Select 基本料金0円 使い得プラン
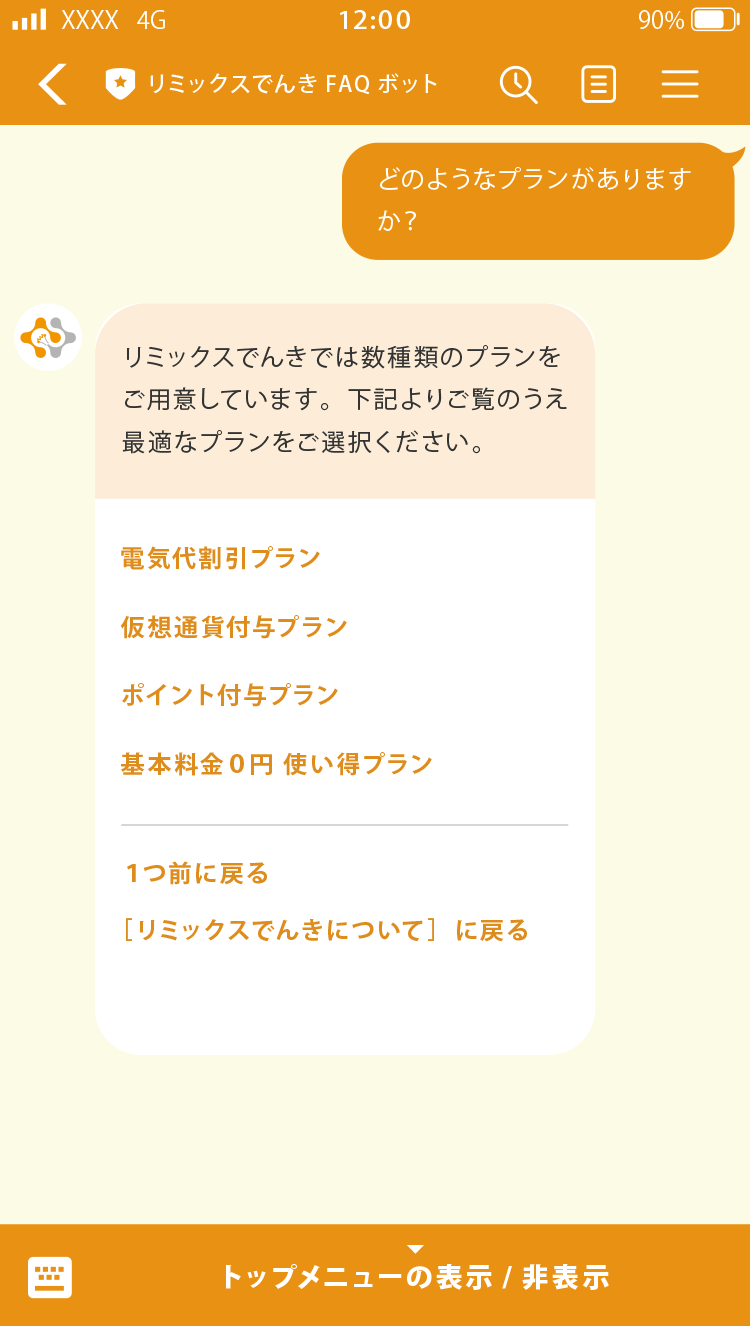This screenshot has width=750, height=1326. 277,764
